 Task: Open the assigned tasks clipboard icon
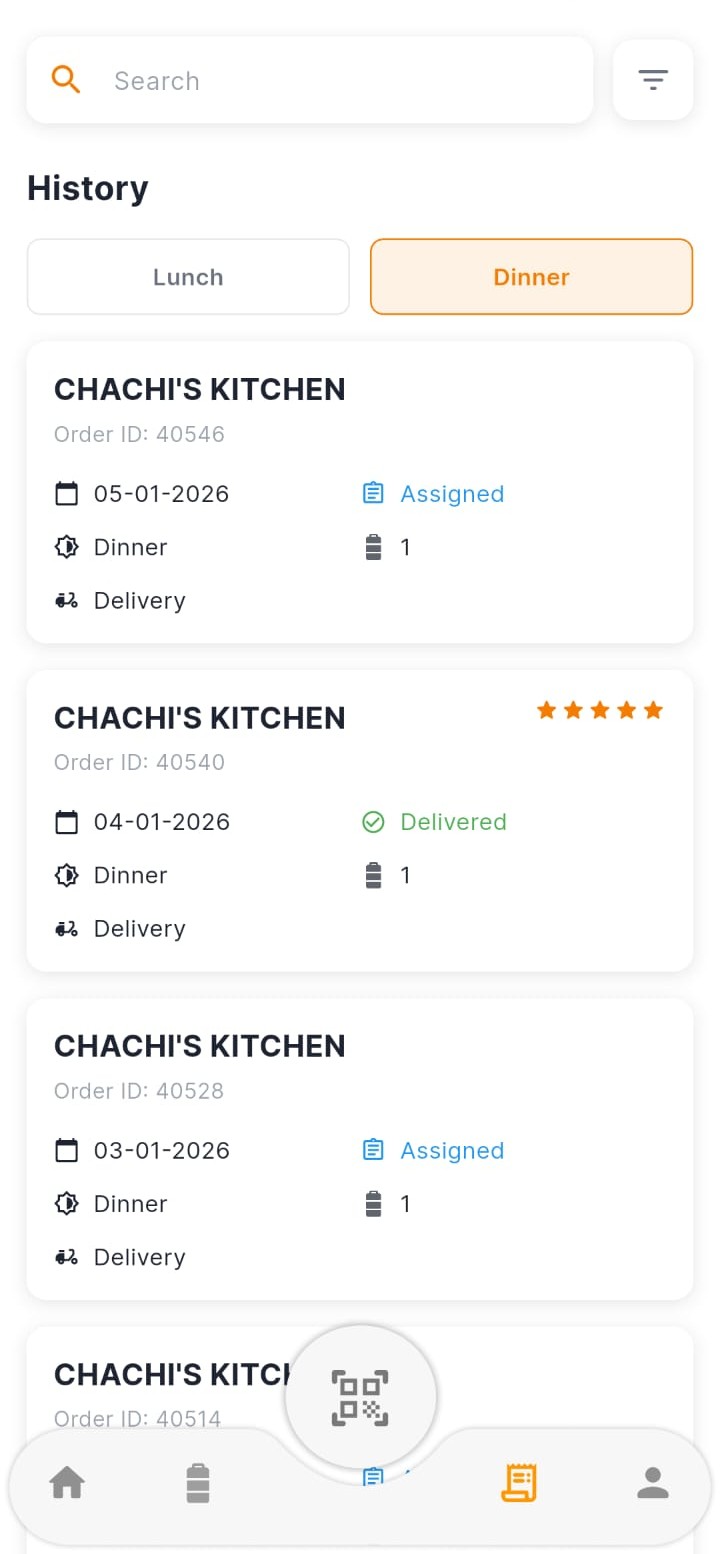click(x=375, y=1477)
